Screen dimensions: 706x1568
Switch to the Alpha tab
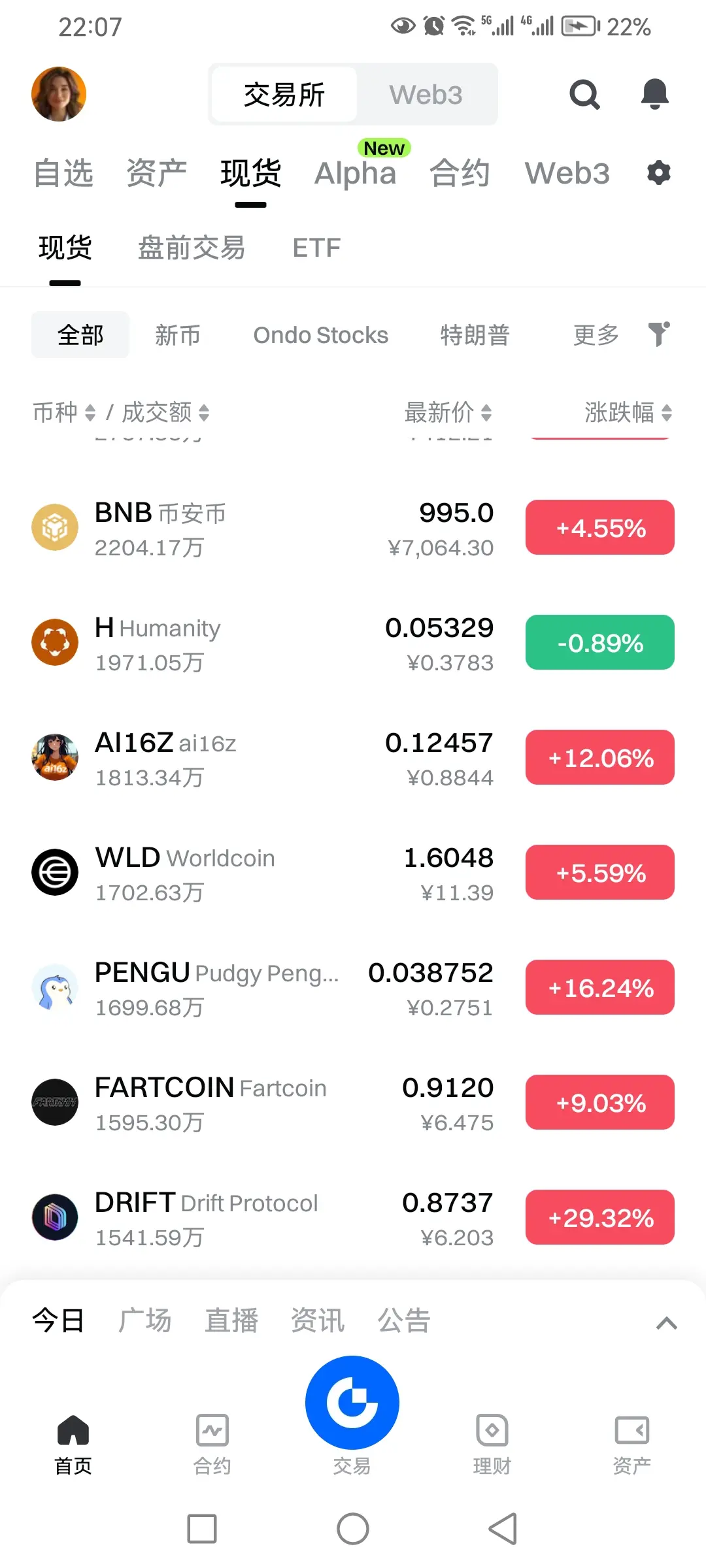coord(355,173)
